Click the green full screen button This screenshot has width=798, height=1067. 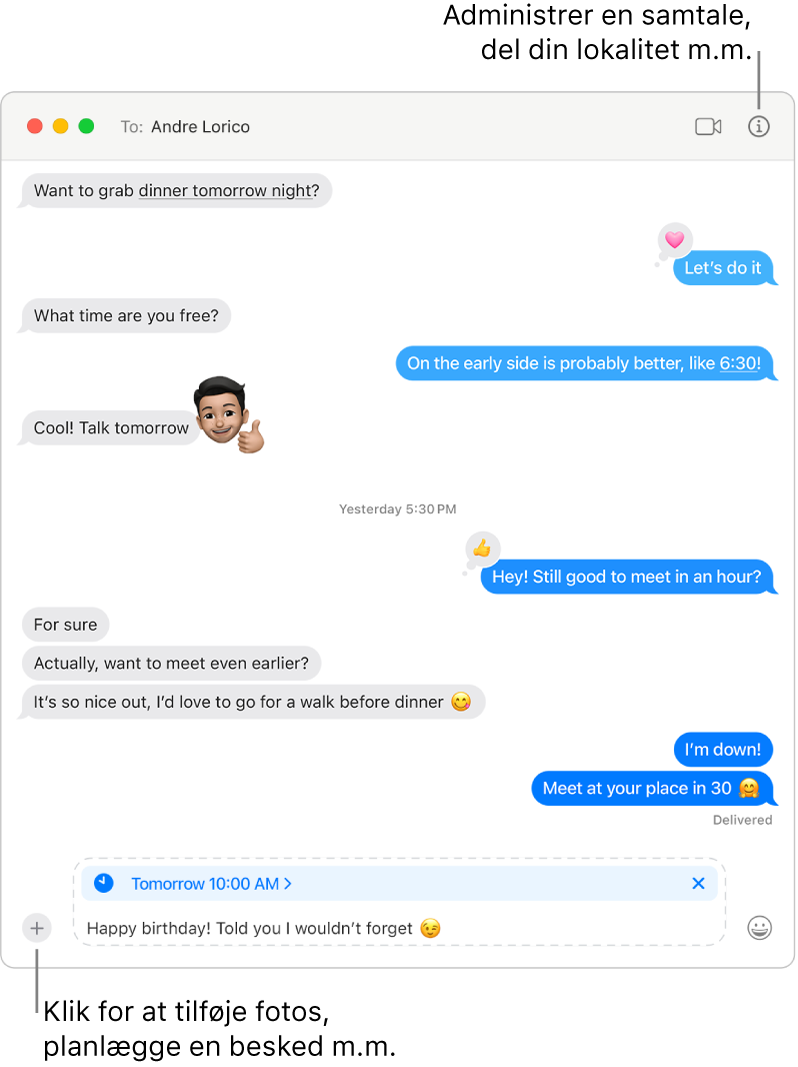tap(86, 127)
